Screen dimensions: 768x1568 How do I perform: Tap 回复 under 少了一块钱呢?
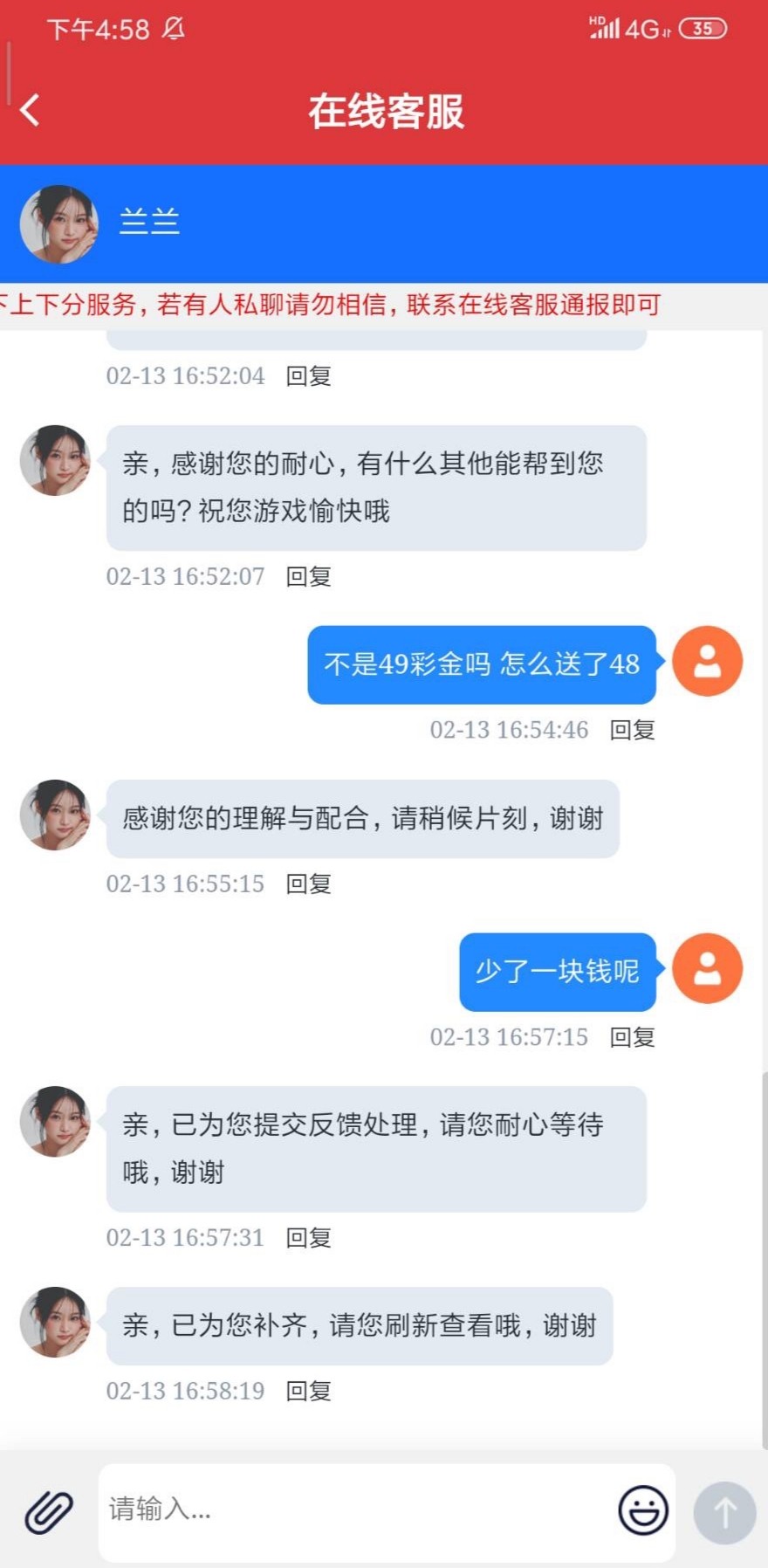tap(632, 1037)
